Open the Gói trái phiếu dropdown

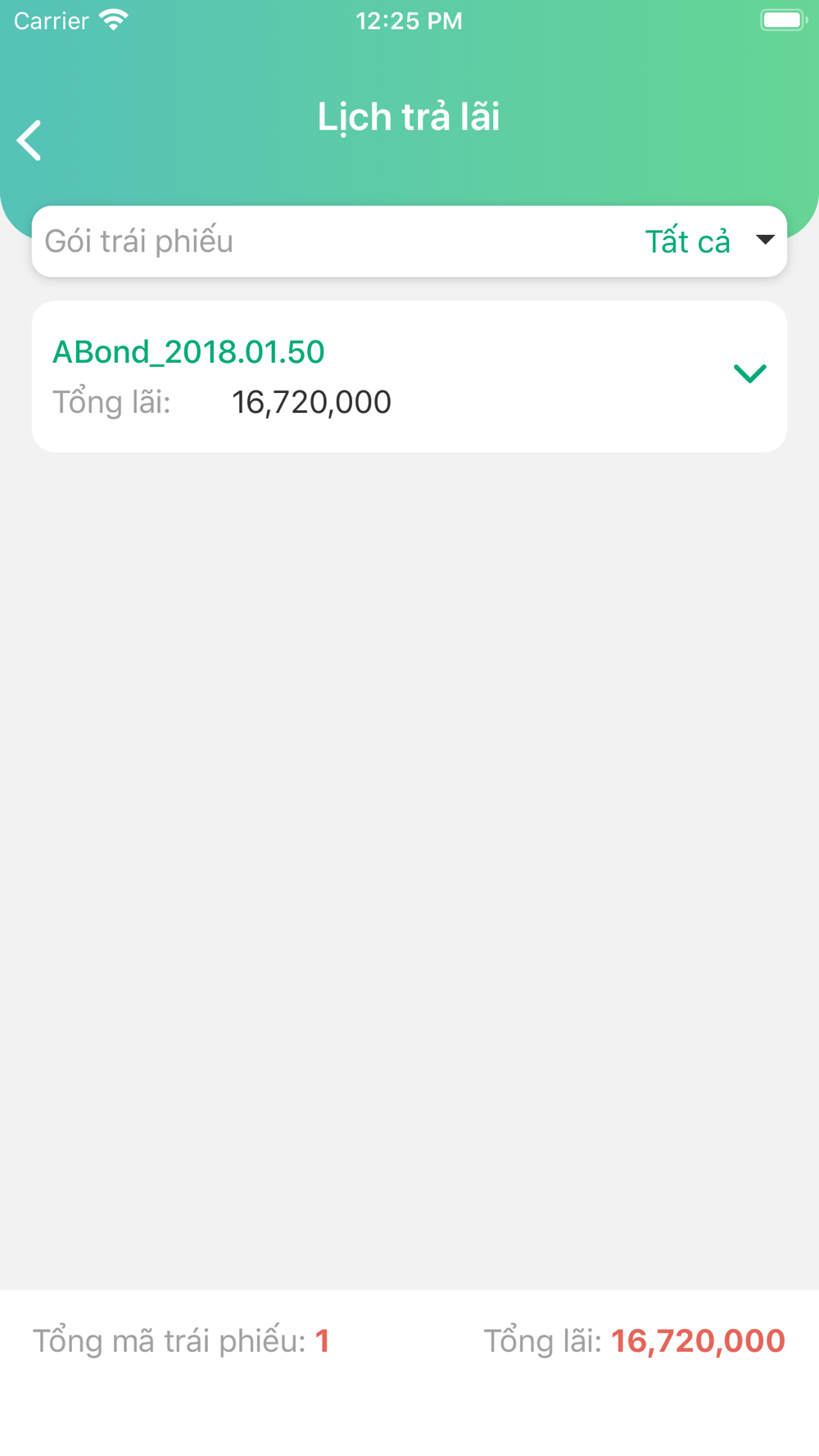(709, 242)
